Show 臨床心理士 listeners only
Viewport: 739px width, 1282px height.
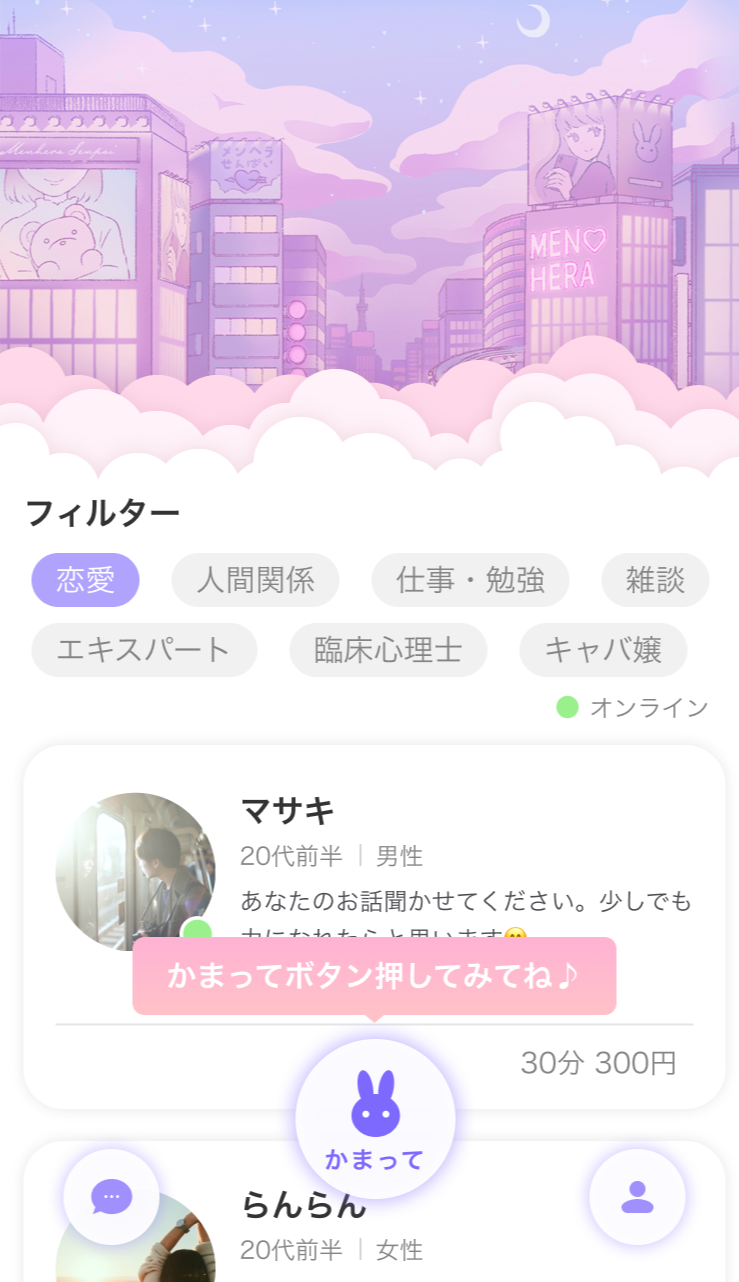[x=388, y=650]
